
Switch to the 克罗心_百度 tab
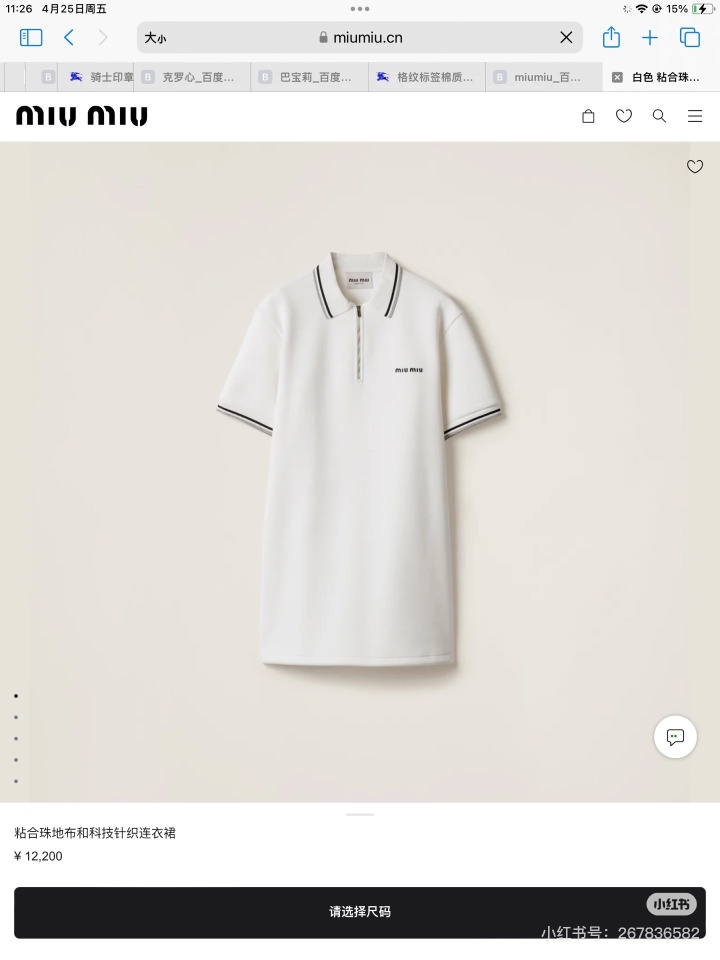pos(197,77)
